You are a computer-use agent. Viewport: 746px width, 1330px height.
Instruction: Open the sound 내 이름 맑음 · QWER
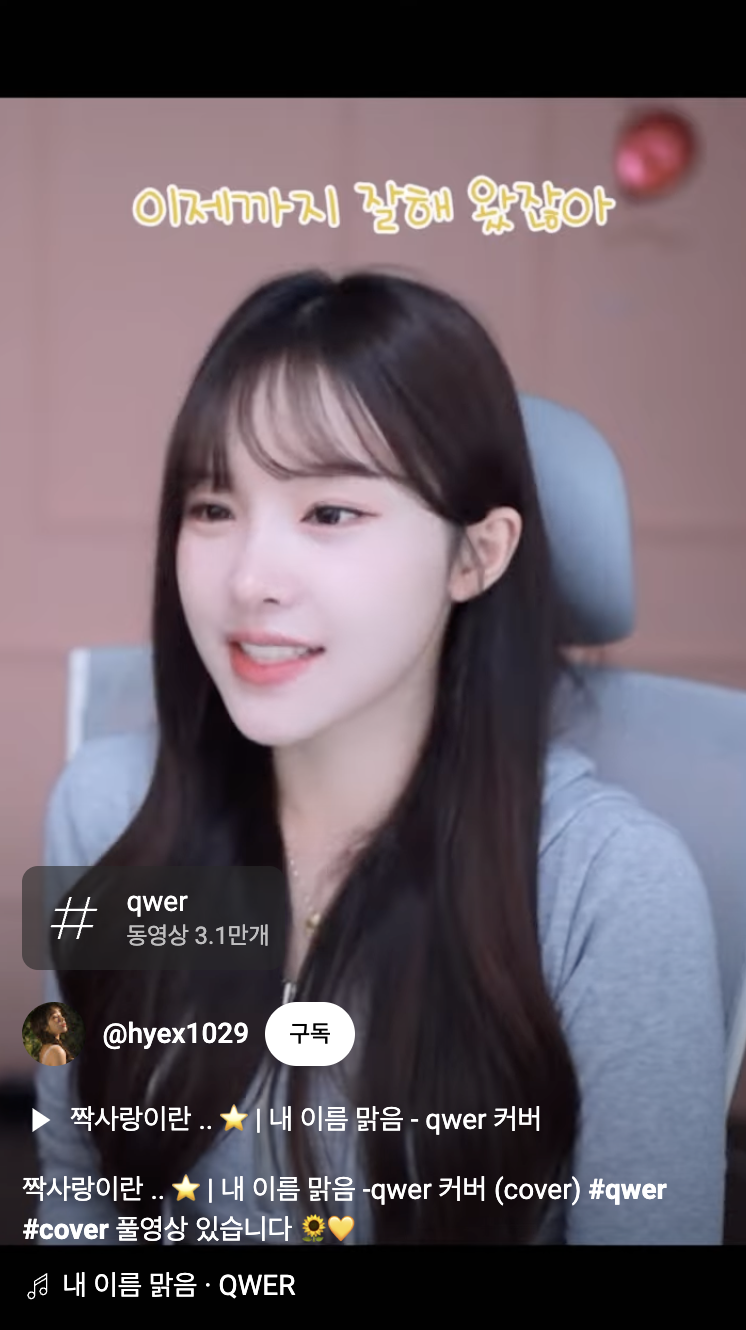point(165,1286)
